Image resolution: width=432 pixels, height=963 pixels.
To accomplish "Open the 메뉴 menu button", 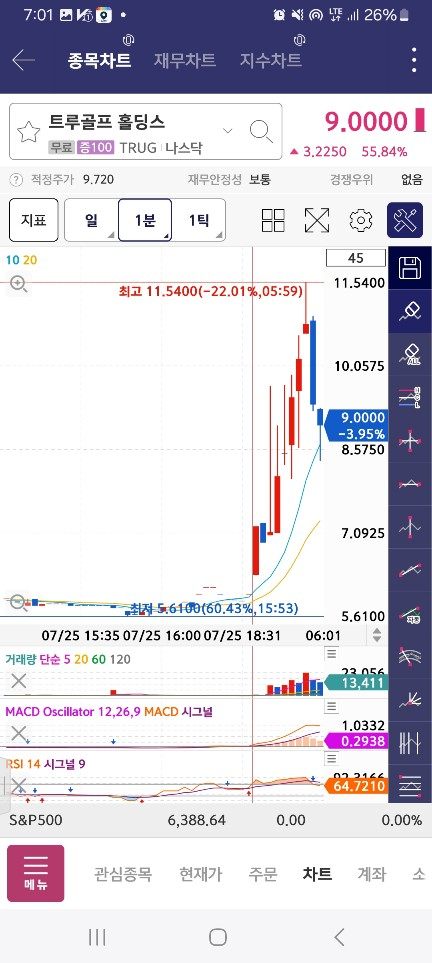I will [36, 873].
